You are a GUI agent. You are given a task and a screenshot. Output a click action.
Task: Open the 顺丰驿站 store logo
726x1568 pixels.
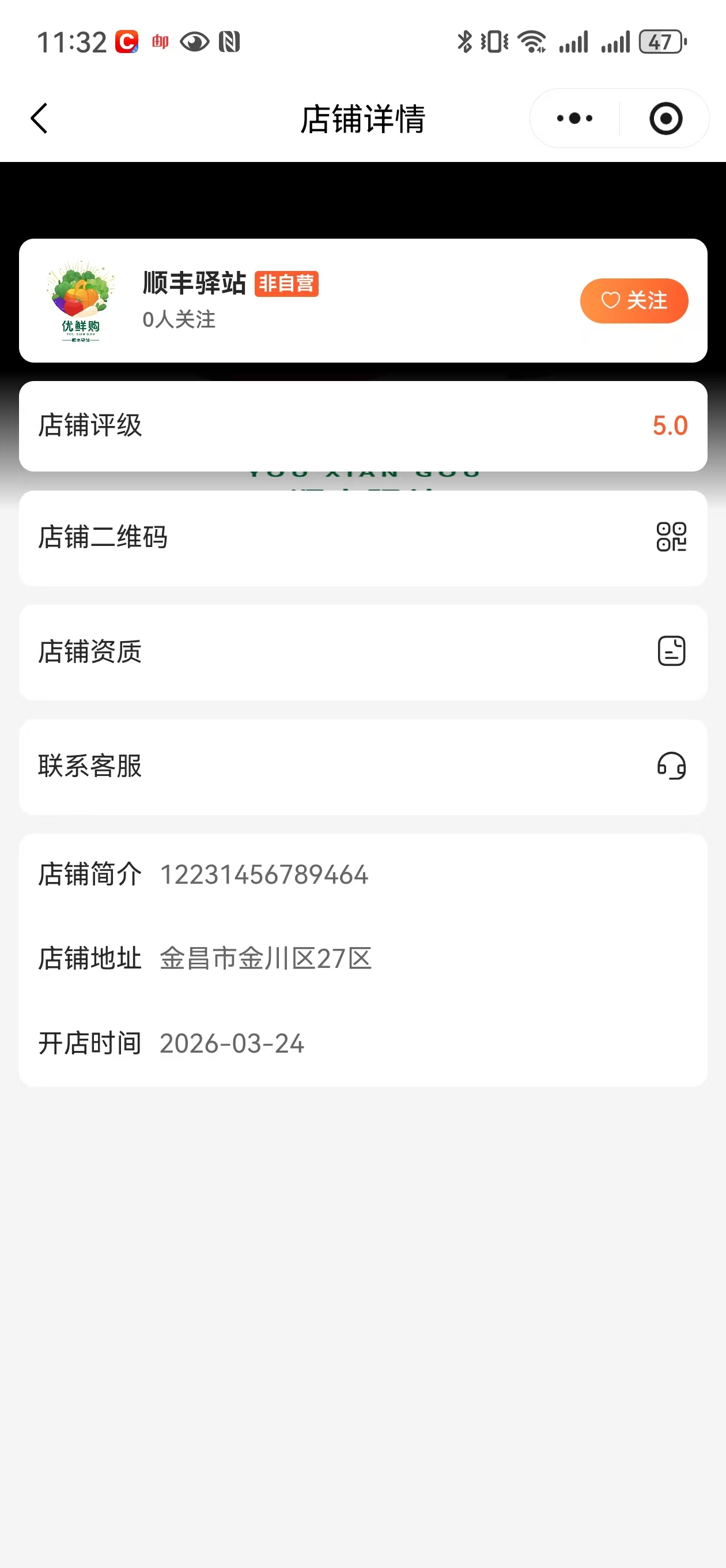click(x=80, y=301)
